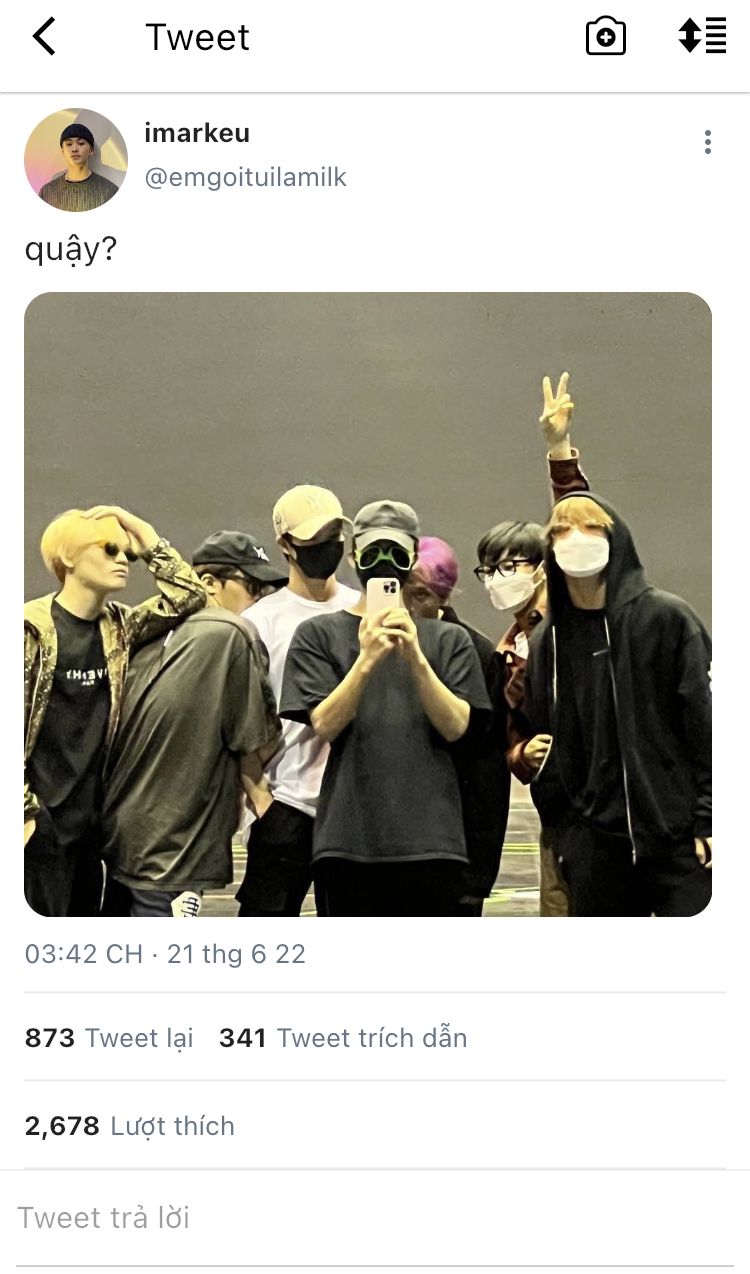Open the reply sorting icon
The height and width of the screenshot is (1274, 750).
pos(702,36)
